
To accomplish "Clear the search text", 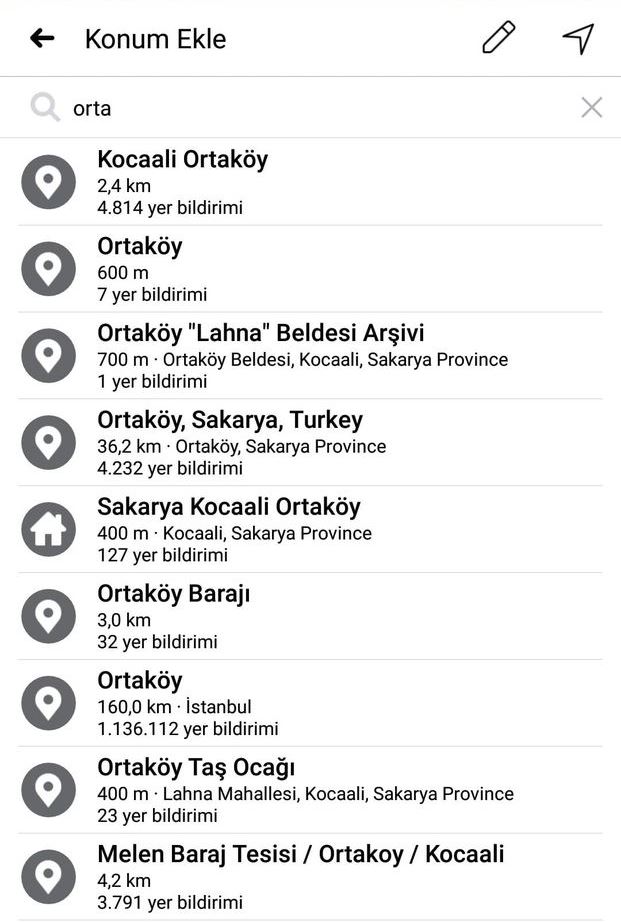I will point(591,108).
